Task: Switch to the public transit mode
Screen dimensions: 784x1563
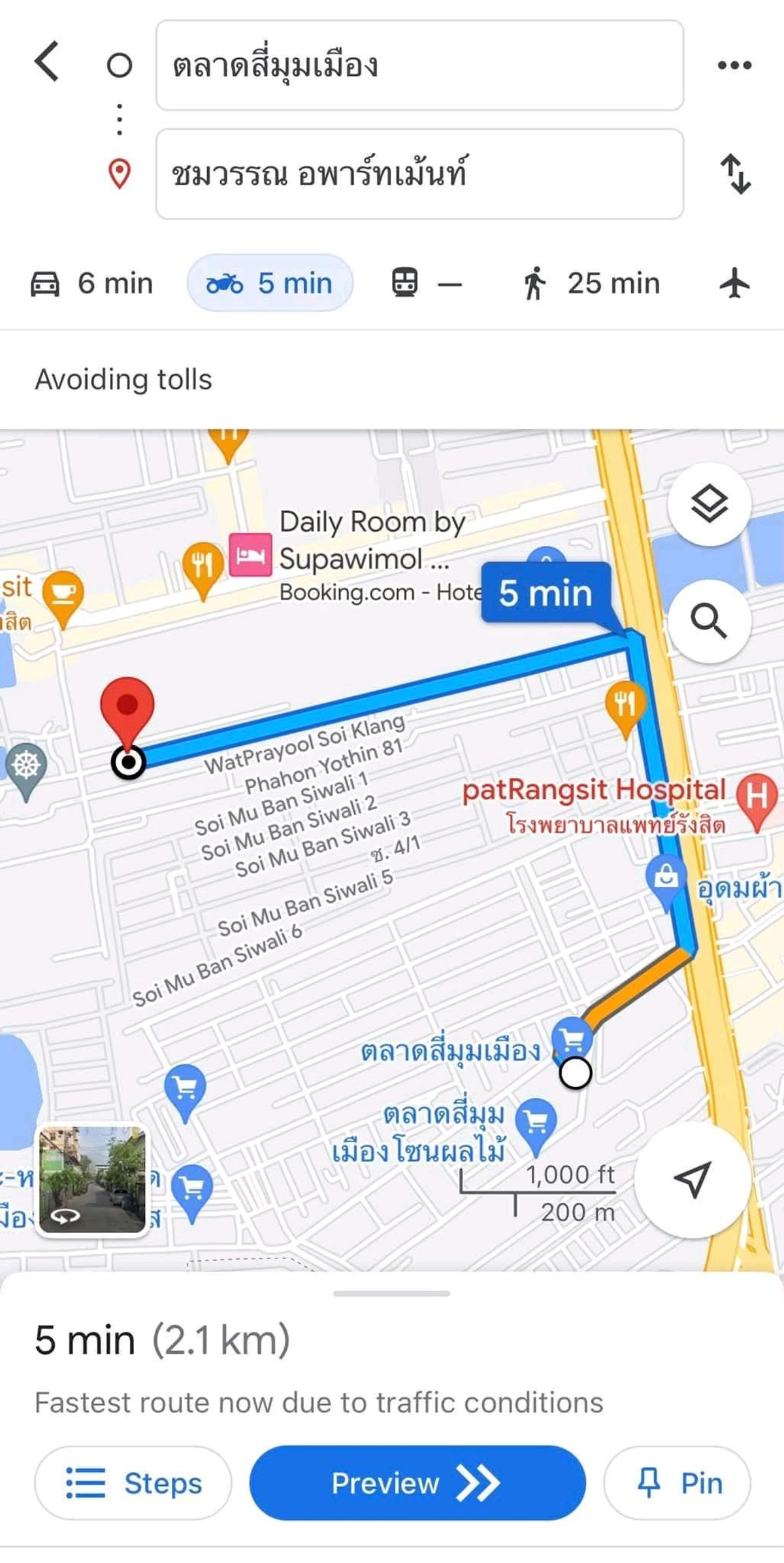Action: (427, 284)
